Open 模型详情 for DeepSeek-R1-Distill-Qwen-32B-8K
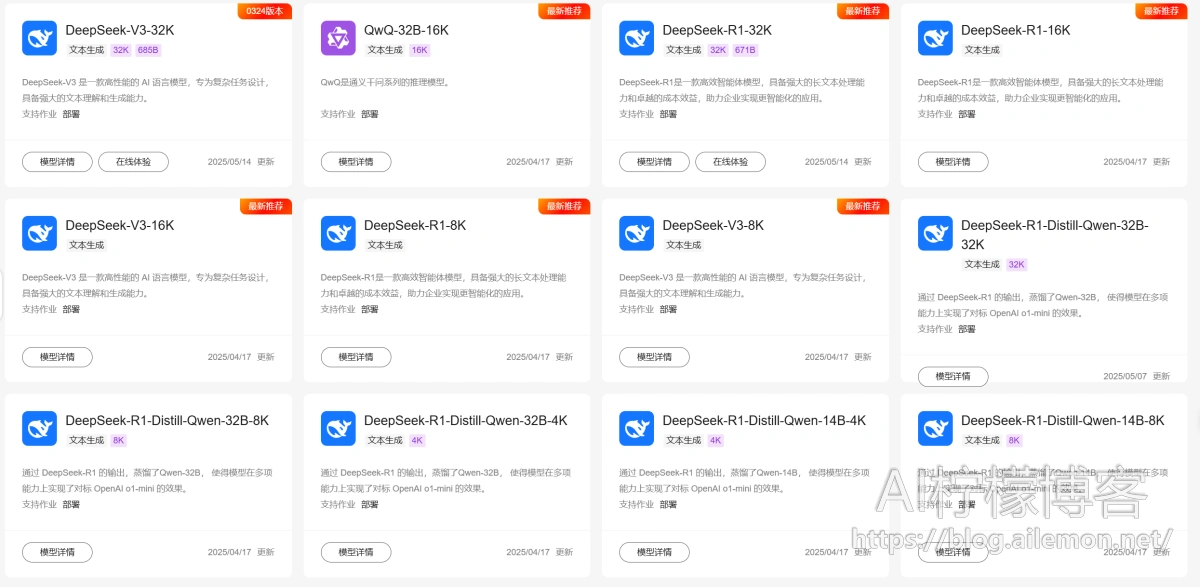Image resolution: width=1200 pixels, height=587 pixels. (x=57, y=551)
